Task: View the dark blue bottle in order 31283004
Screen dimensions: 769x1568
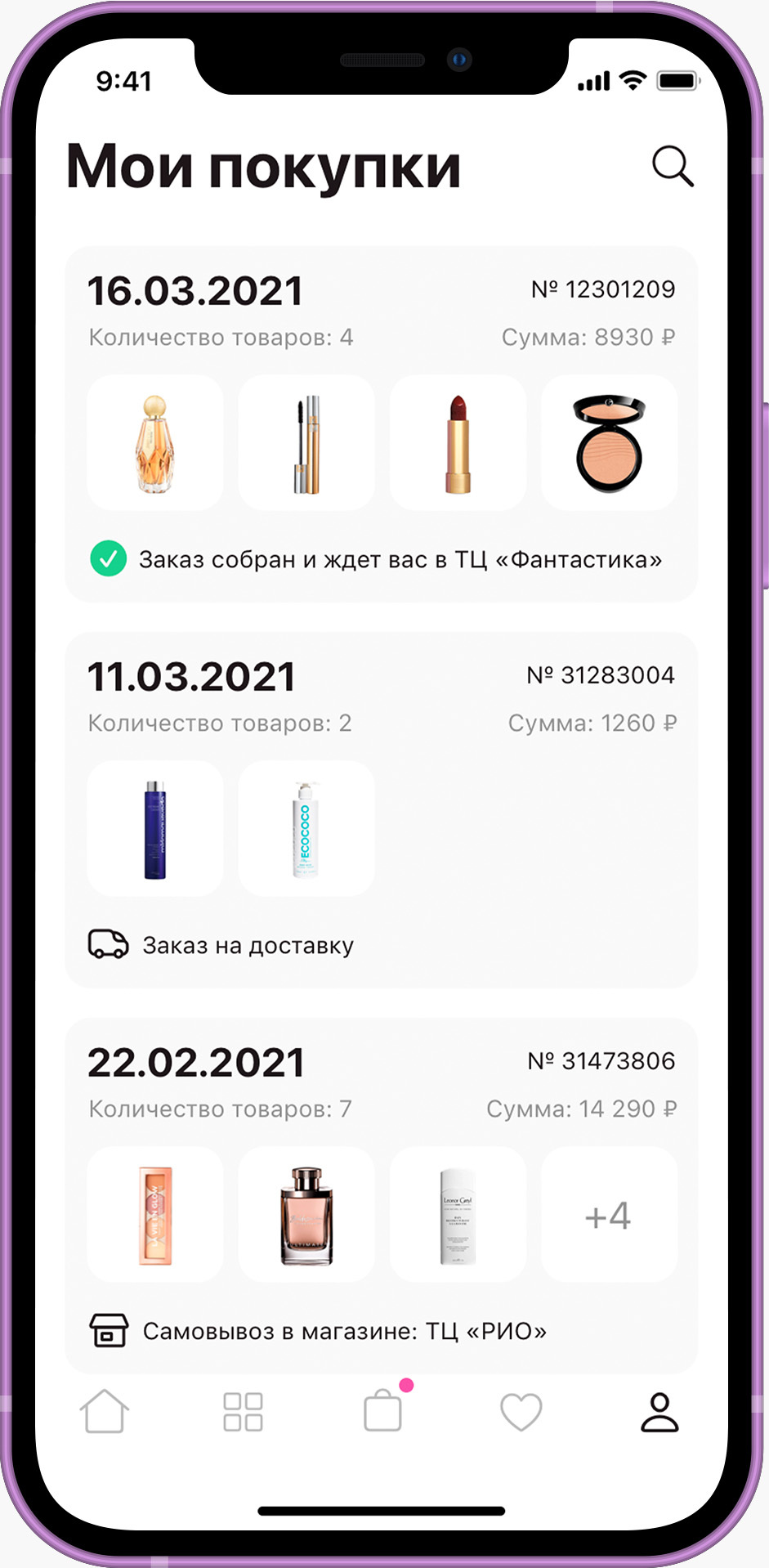Action: click(155, 828)
